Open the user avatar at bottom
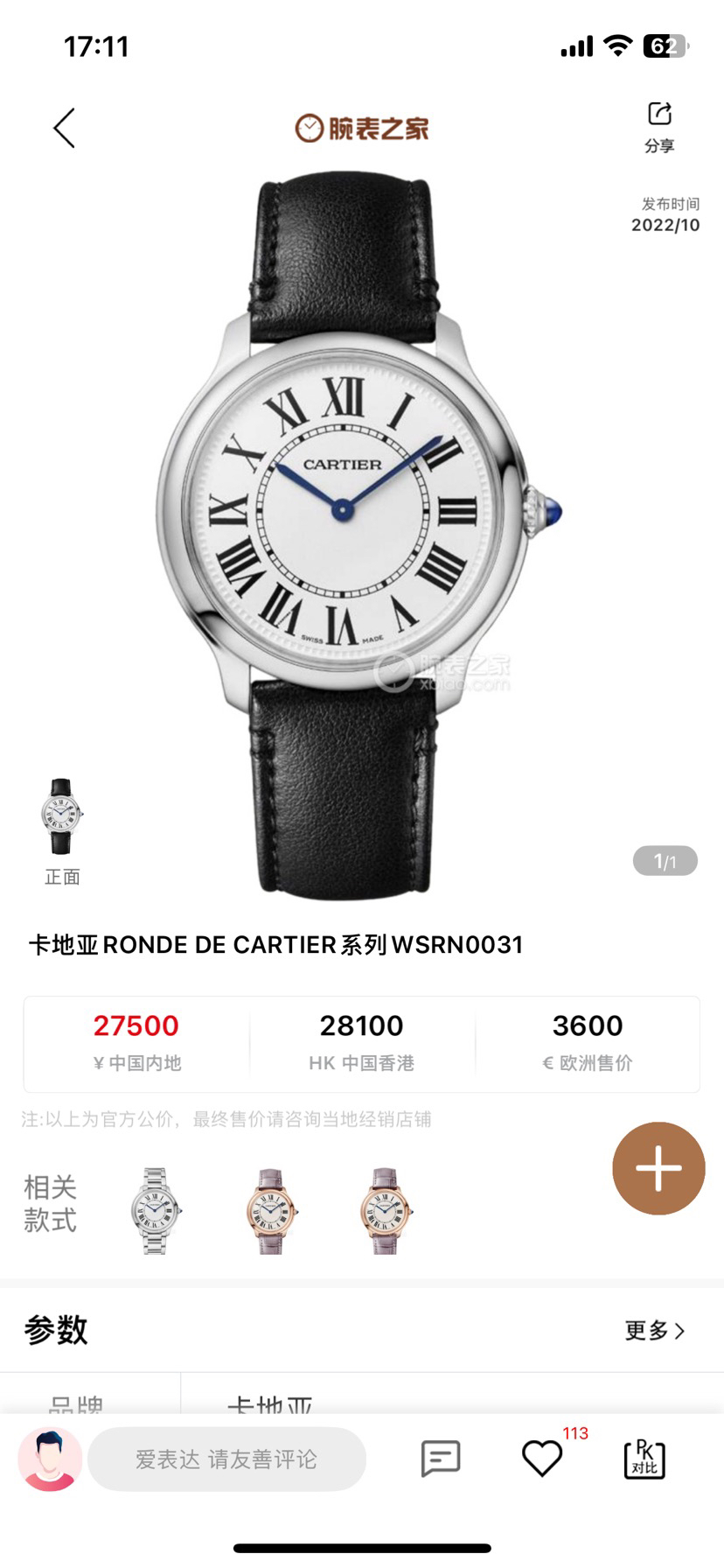The height and width of the screenshot is (1568, 724). (50, 1459)
